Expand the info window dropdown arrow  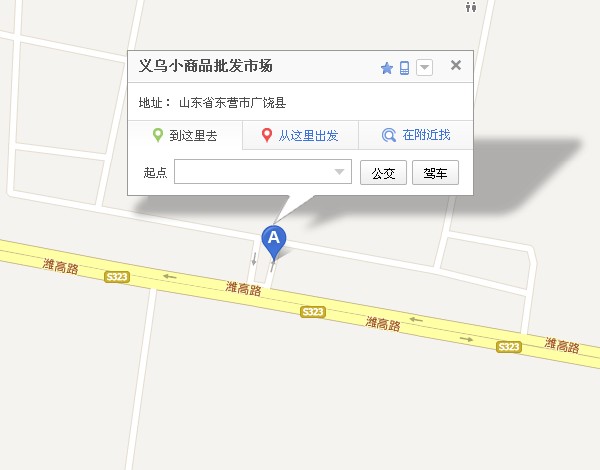tap(425, 68)
